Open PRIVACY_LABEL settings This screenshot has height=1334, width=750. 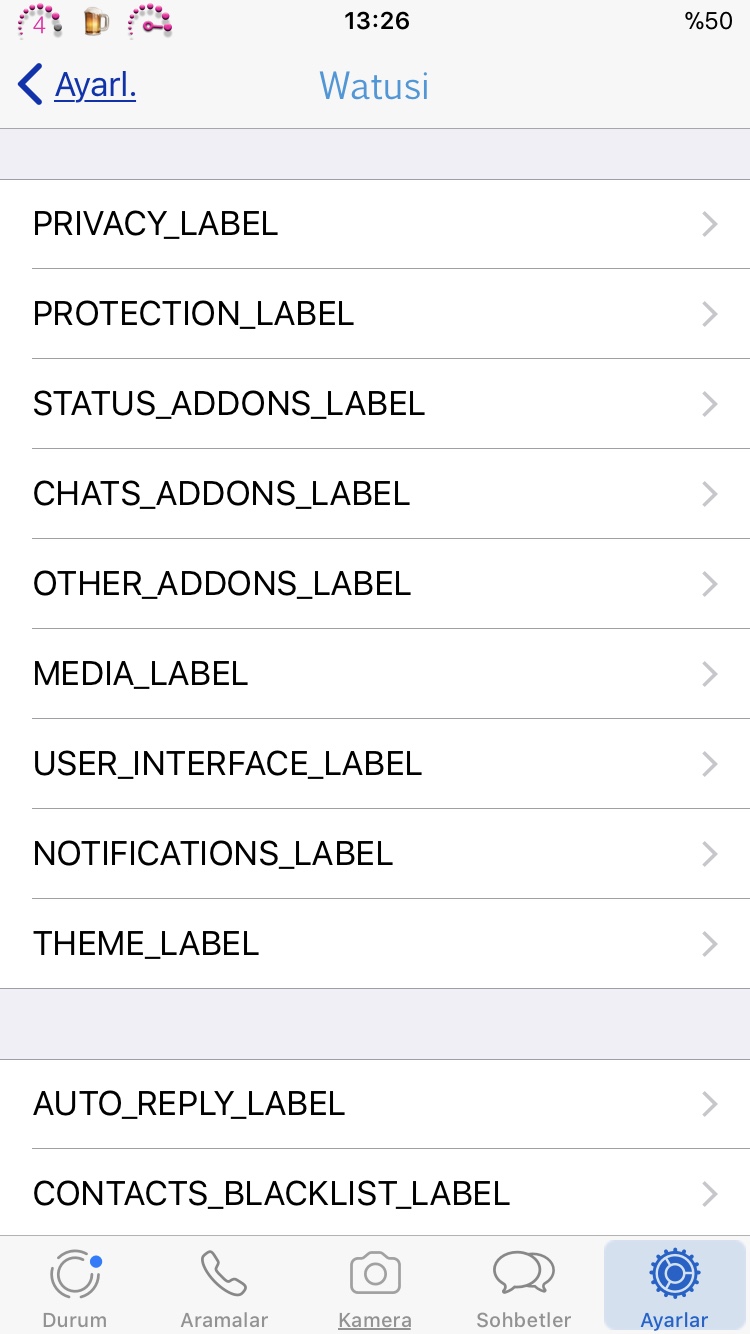(x=375, y=224)
